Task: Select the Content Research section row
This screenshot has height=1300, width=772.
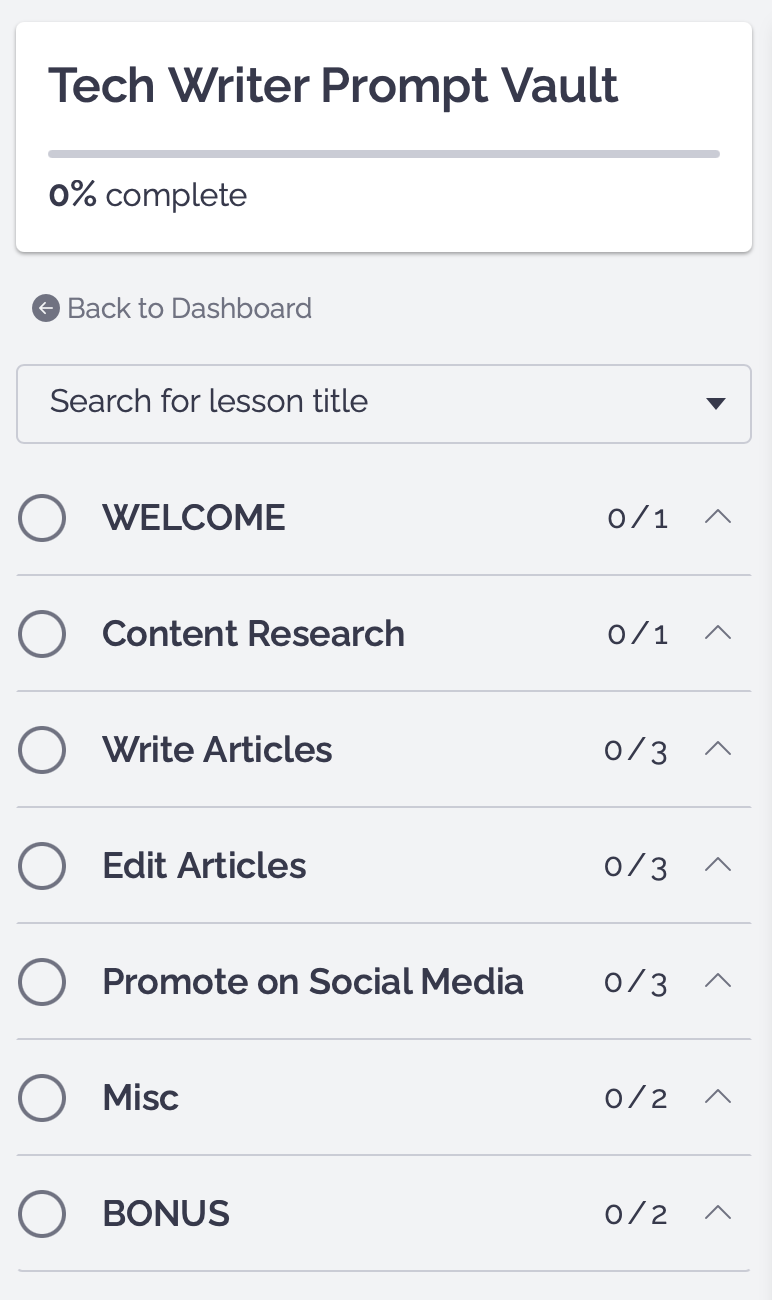Action: click(x=253, y=634)
